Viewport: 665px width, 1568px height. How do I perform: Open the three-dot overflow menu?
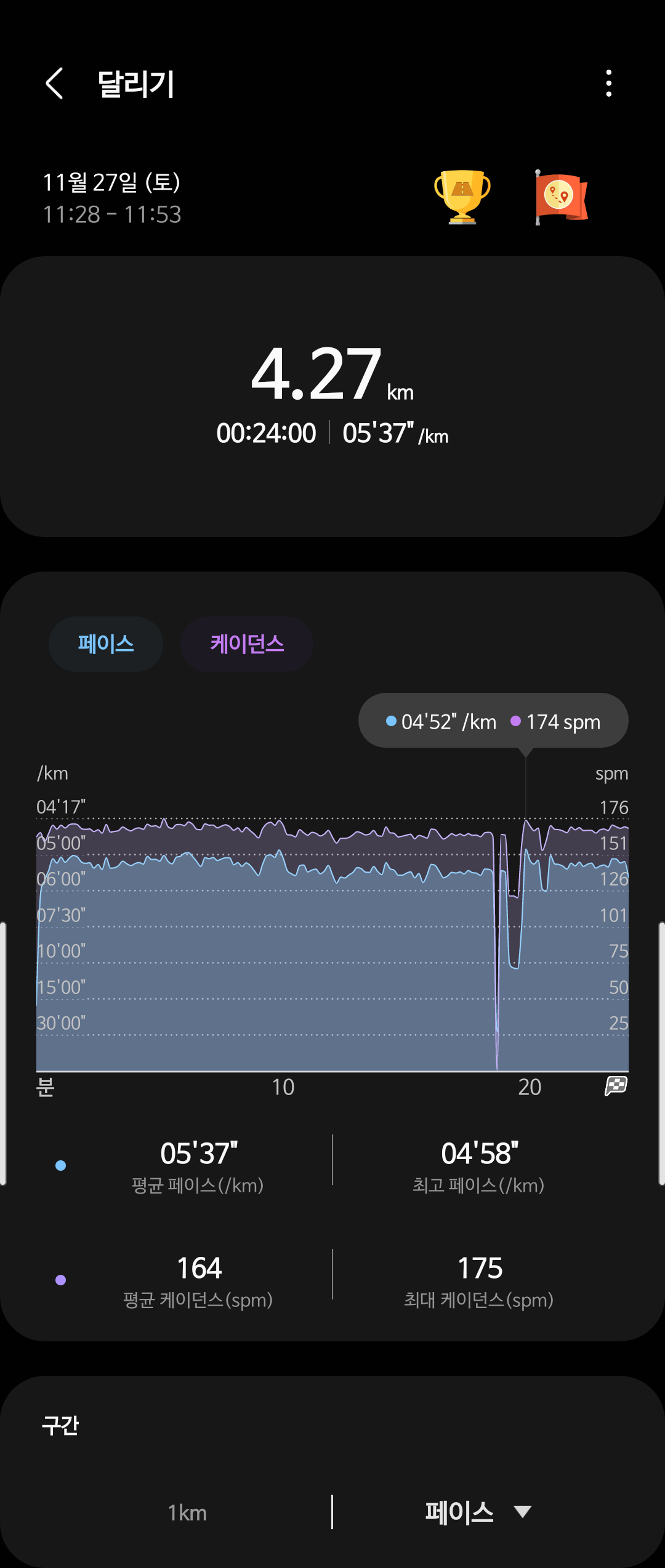608,83
